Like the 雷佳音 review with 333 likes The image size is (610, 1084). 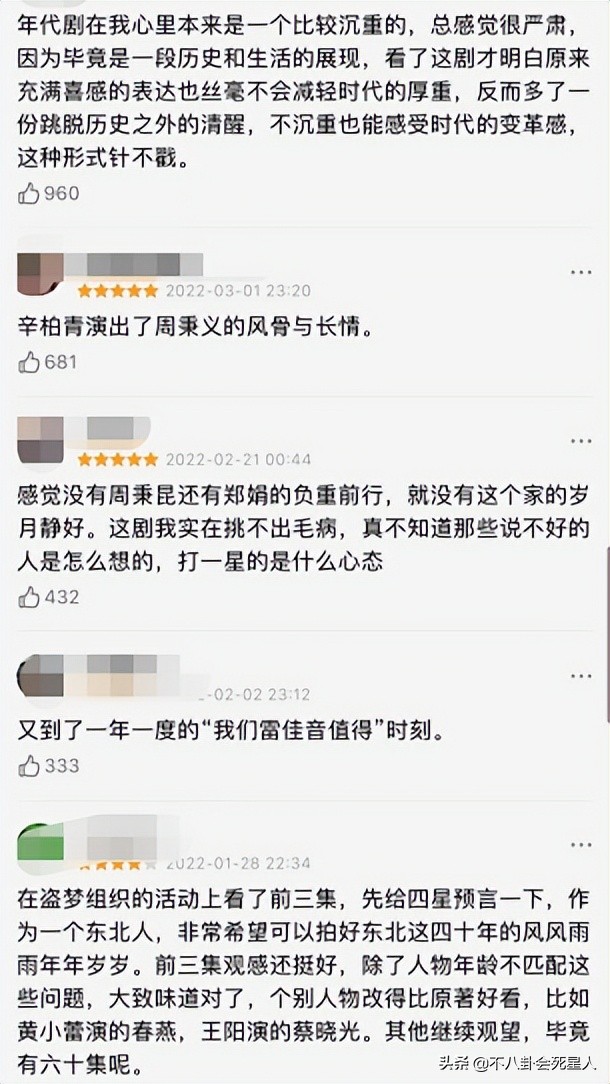pyautogui.click(x=29, y=765)
